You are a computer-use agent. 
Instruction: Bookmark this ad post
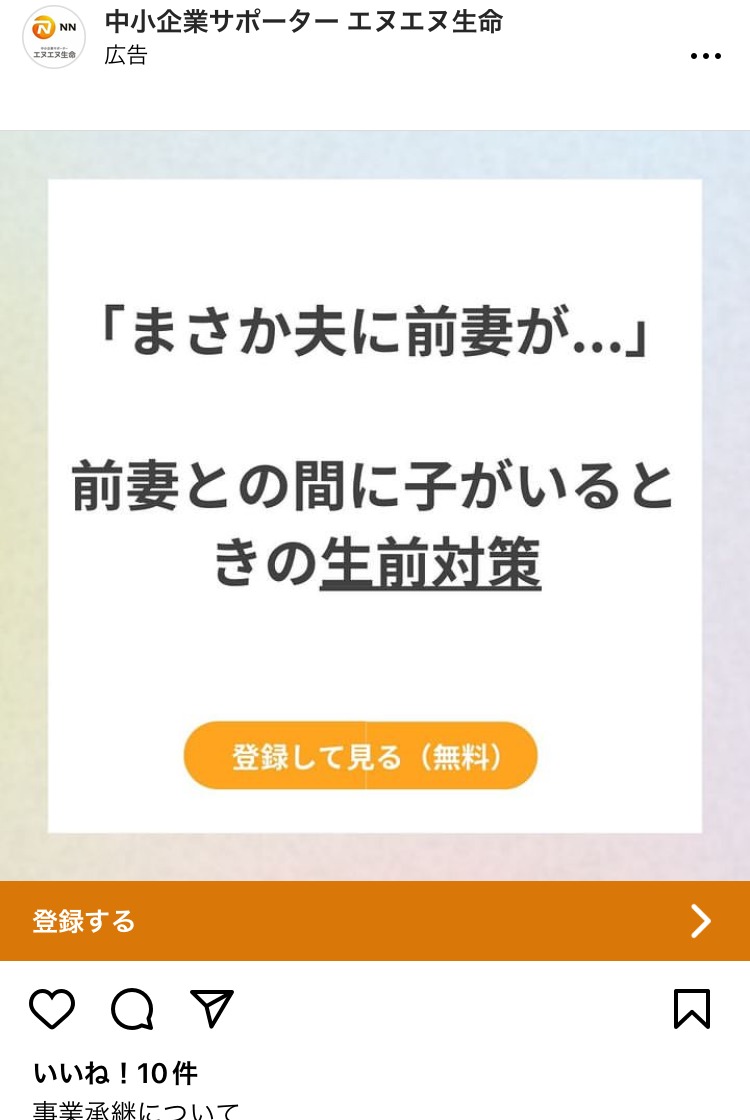tap(692, 1009)
